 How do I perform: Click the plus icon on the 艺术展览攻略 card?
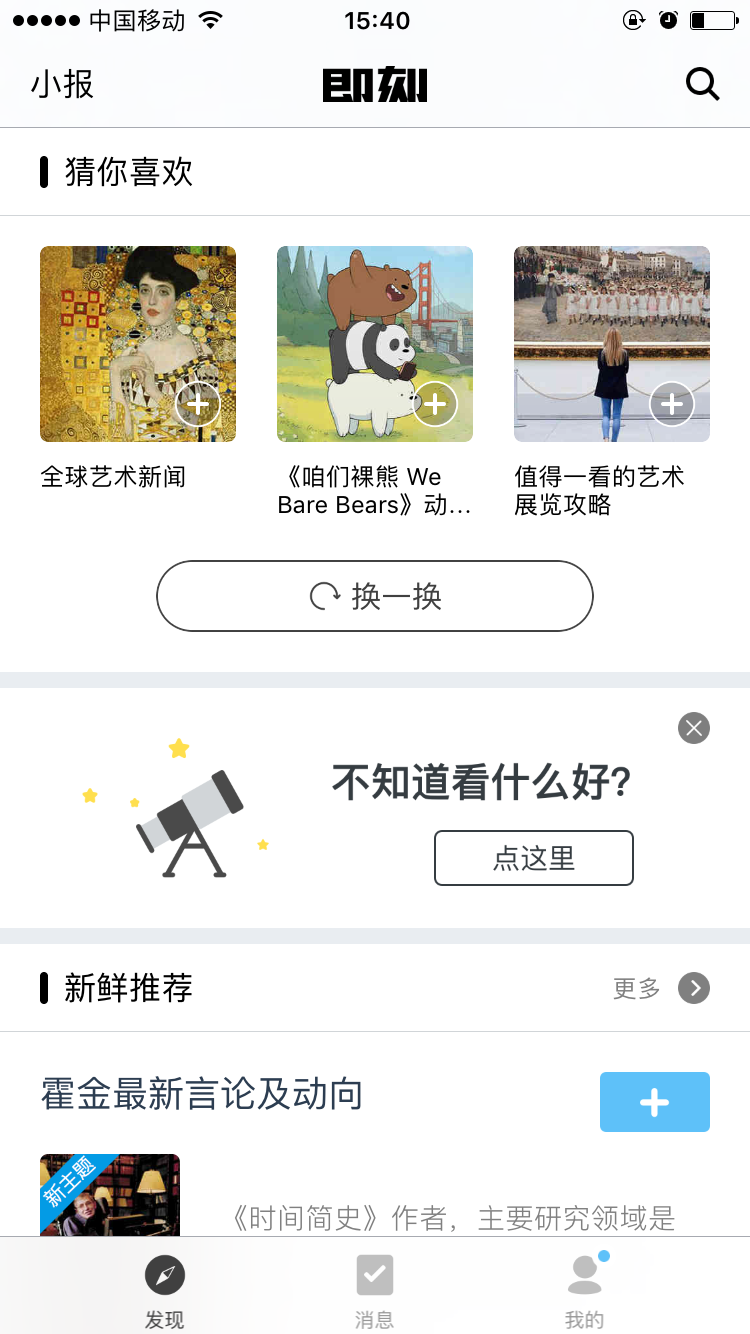point(671,404)
